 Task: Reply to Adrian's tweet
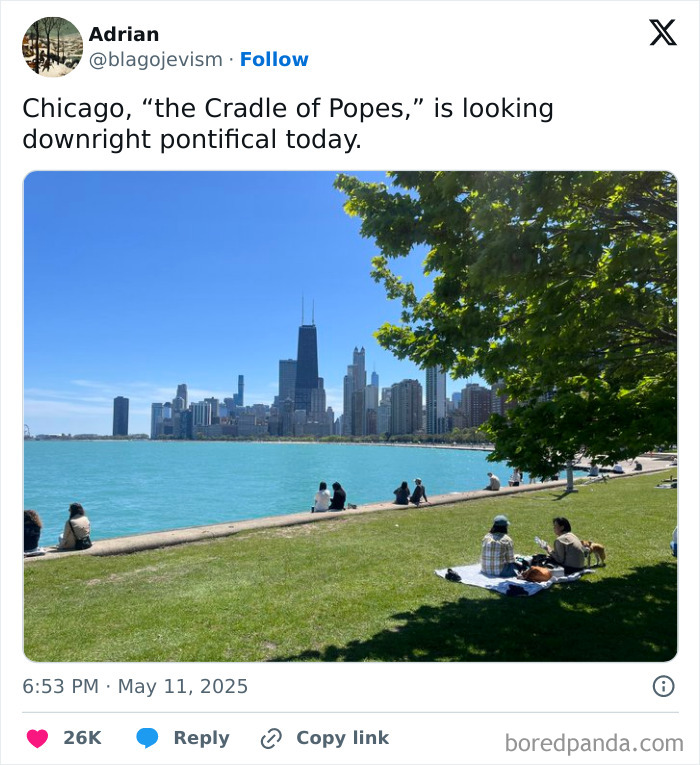pyautogui.click(x=183, y=738)
